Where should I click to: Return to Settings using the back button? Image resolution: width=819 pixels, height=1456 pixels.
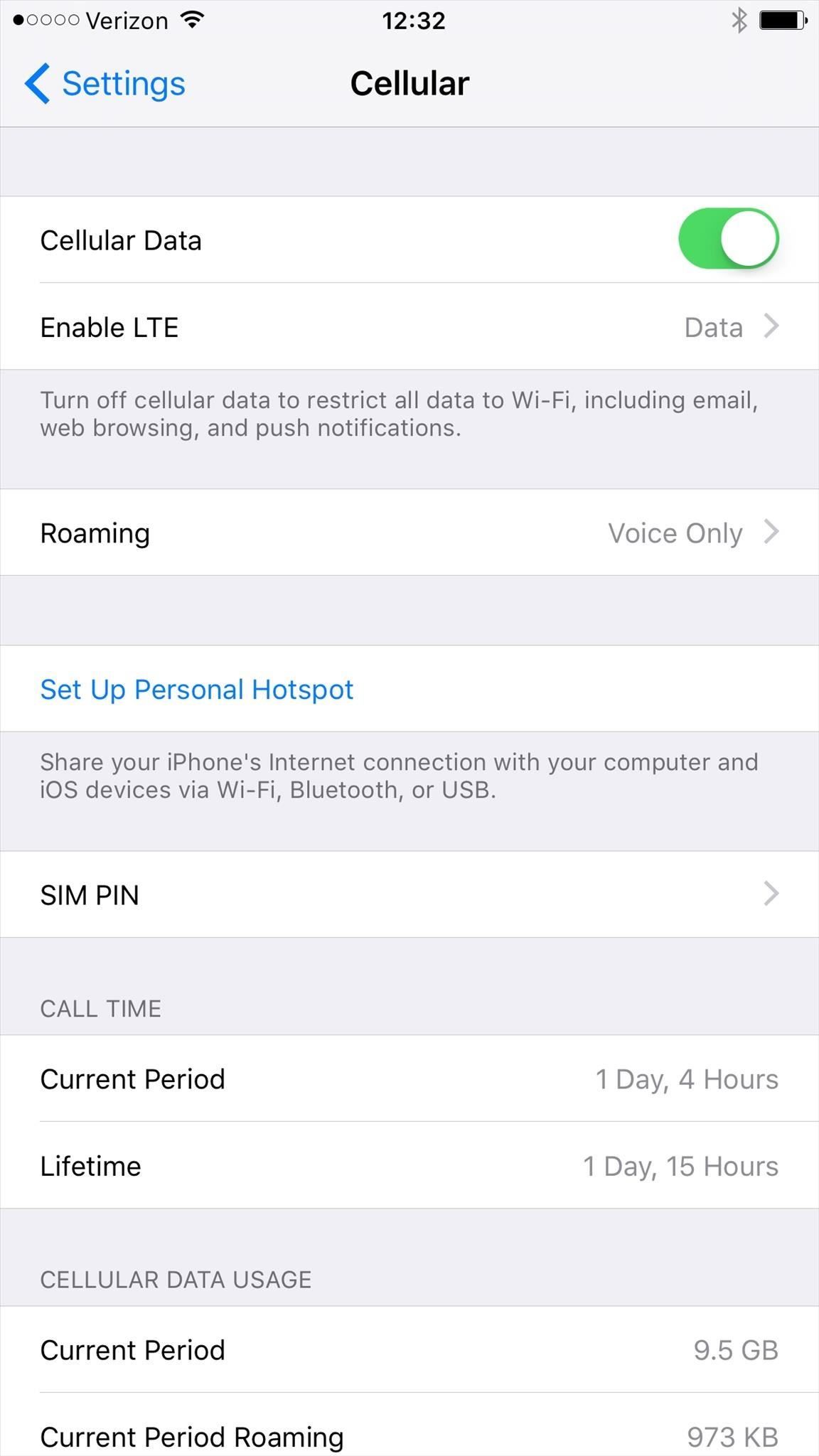pyautogui.click(x=105, y=82)
